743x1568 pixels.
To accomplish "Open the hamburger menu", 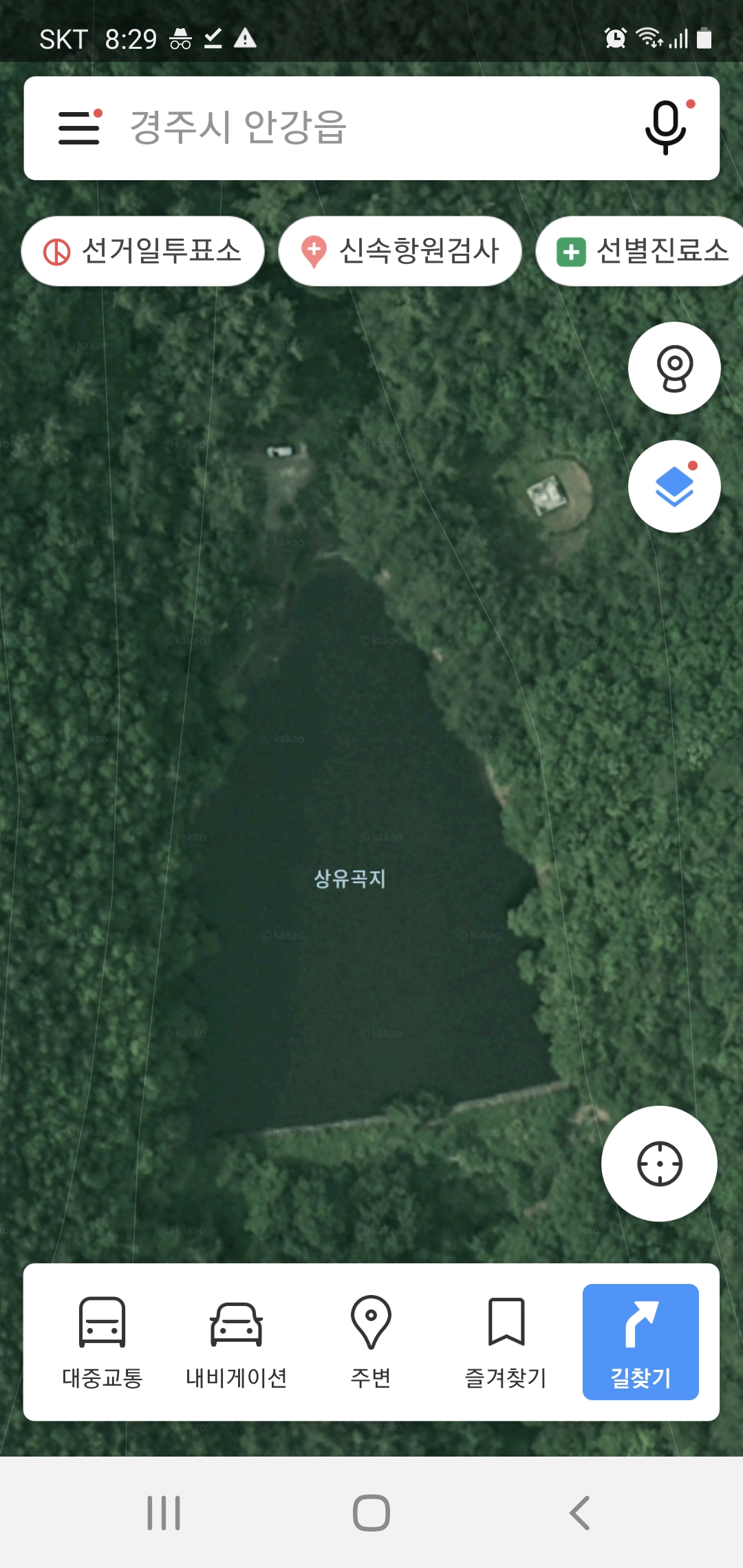I will pos(80,127).
